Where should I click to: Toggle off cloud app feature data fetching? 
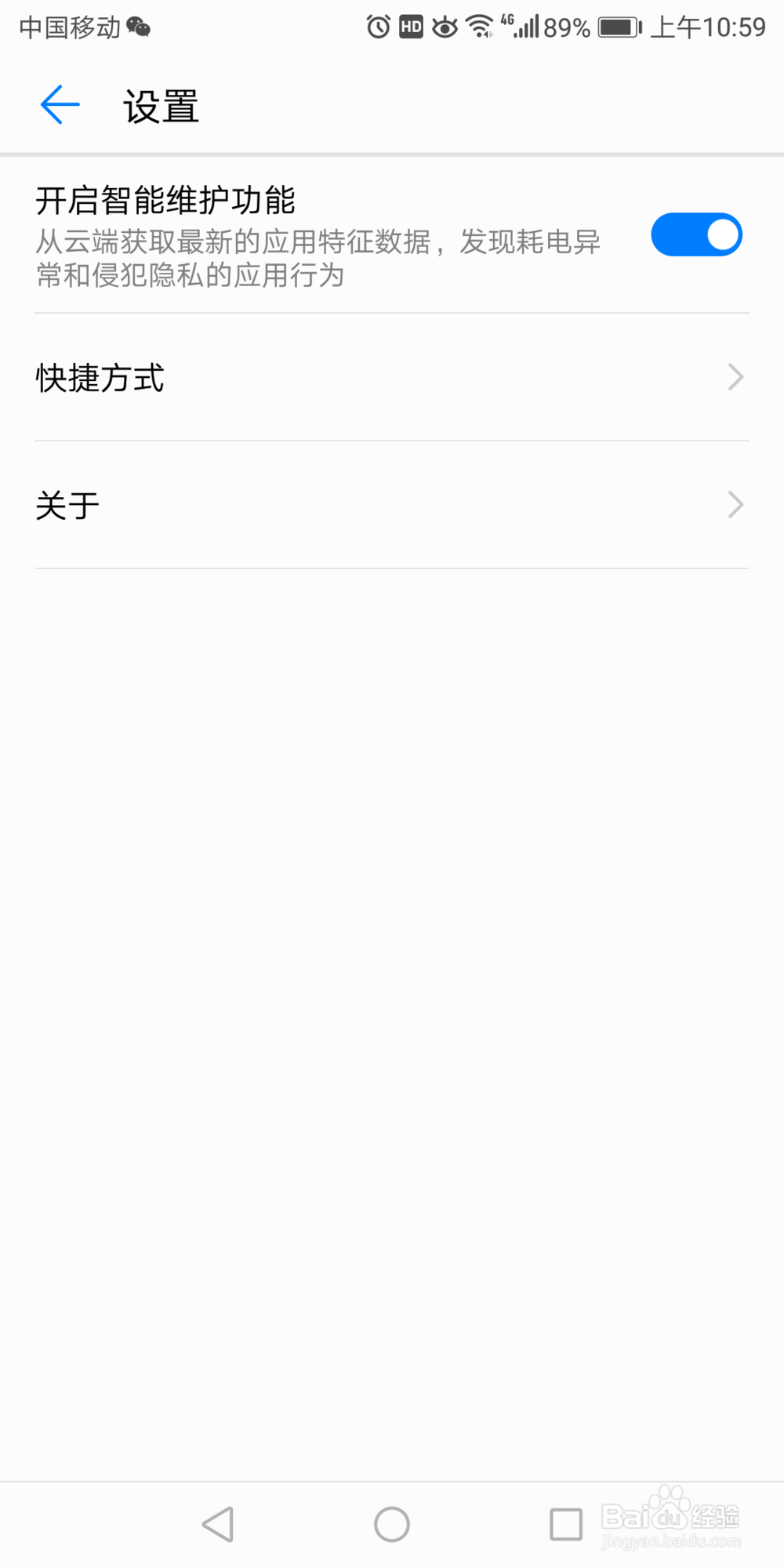click(x=696, y=234)
